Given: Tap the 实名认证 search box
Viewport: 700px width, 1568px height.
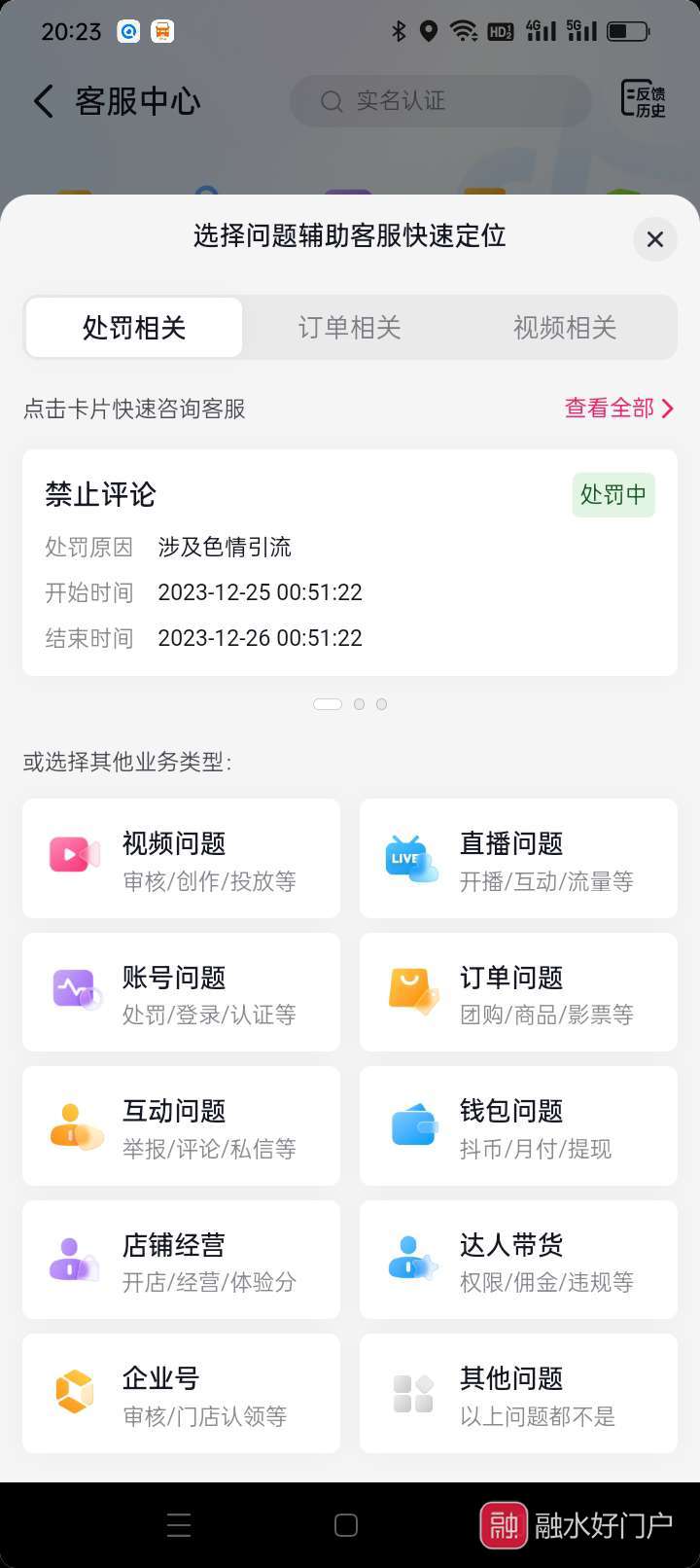Looking at the screenshot, I should coord(440,101).
